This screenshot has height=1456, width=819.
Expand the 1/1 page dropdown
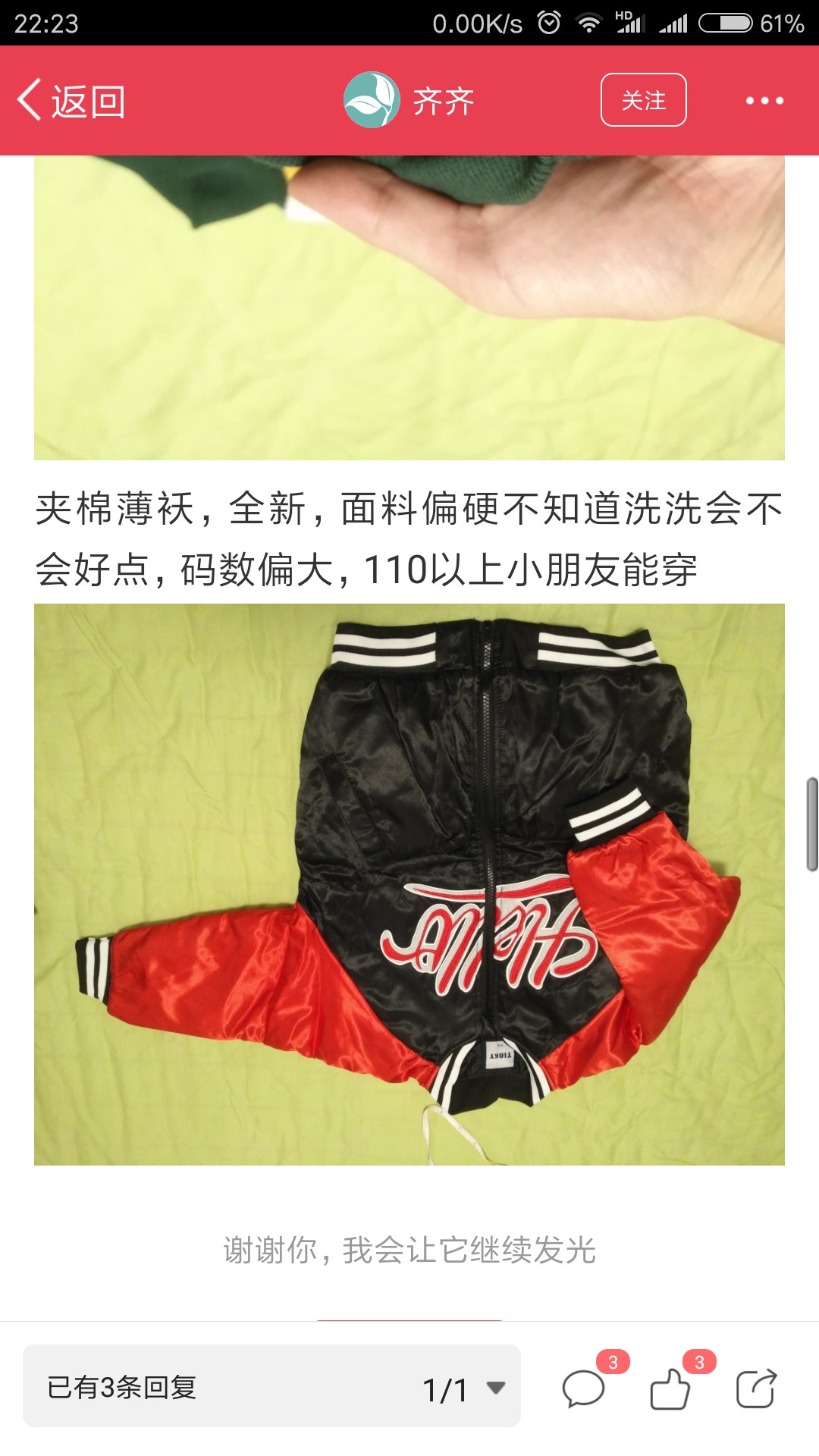pyautogui.click(x=464, y=1388)
